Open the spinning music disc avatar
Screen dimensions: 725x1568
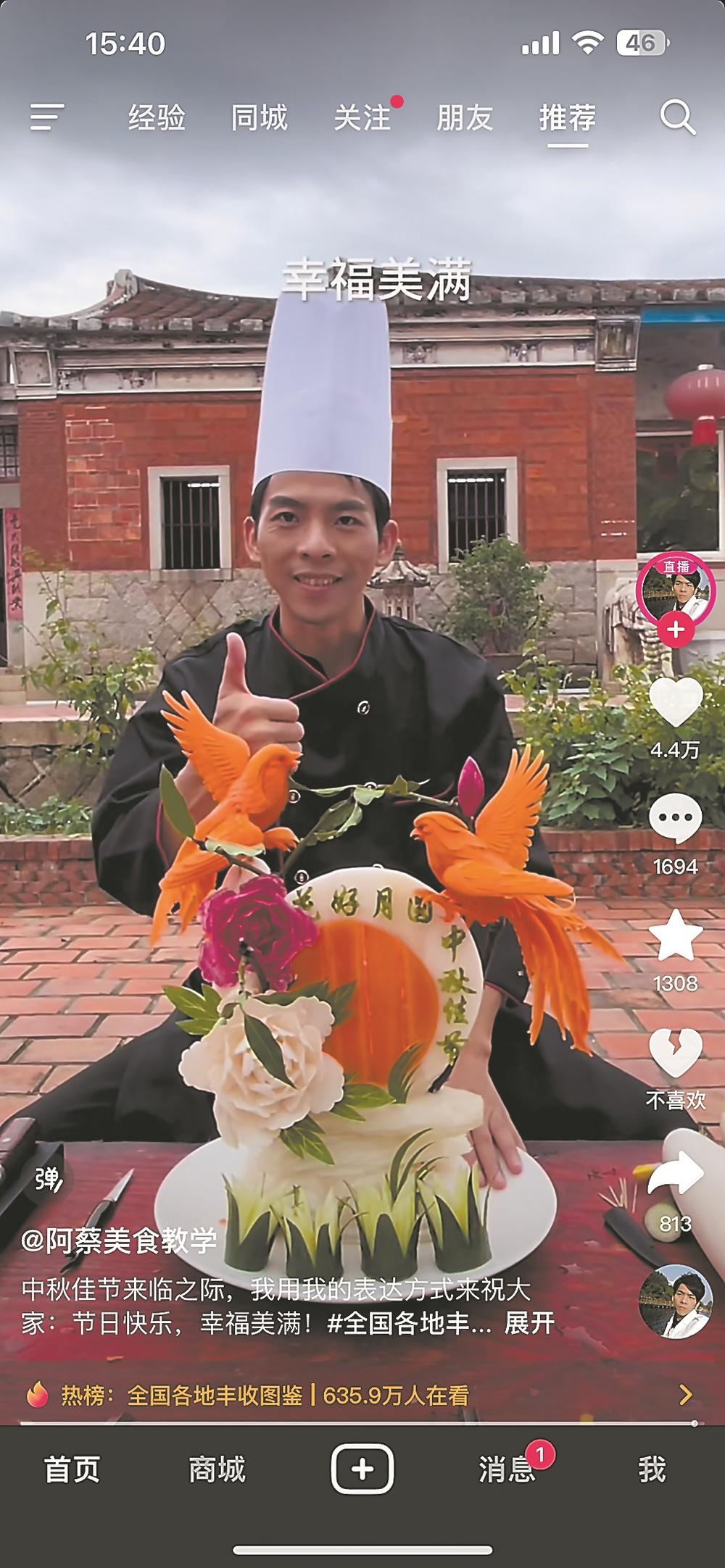tap(675, 1301)
